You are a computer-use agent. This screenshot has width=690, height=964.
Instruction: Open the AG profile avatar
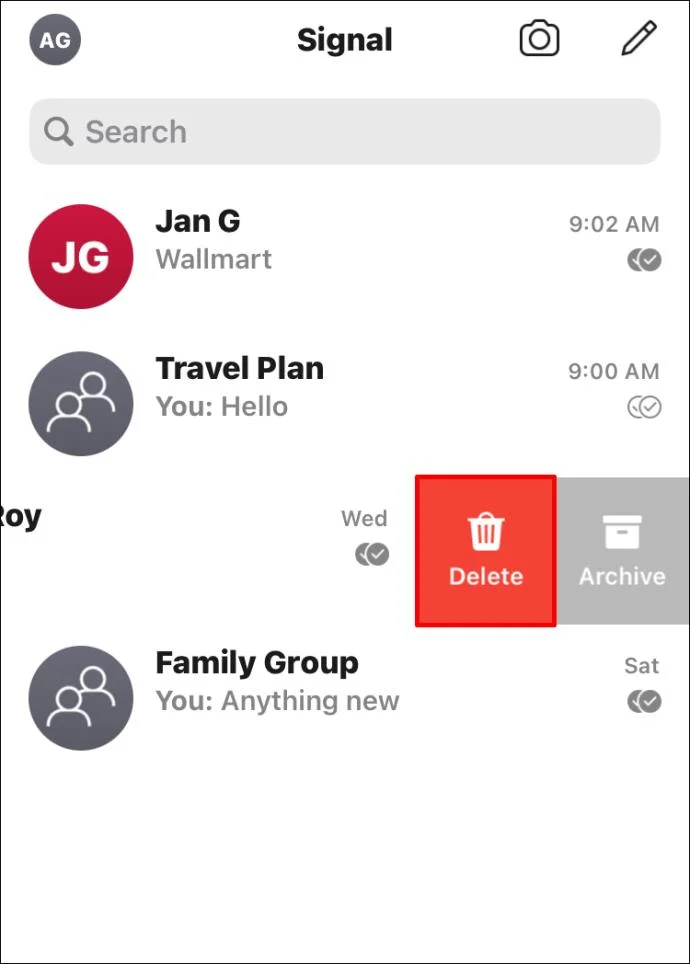[x=55, y=40]
